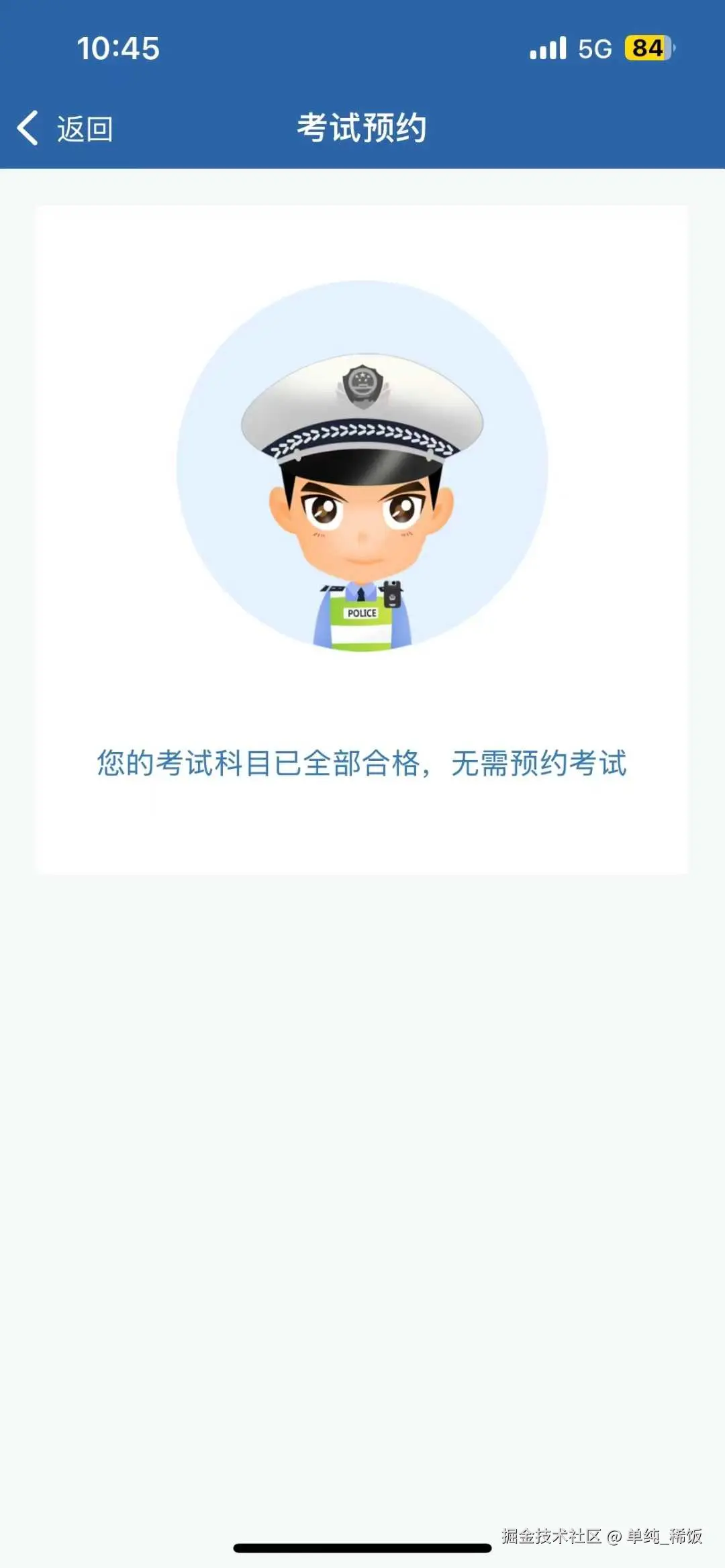This screenshot has height=1568, width=725.
Task: Tap the 返回 back button
Action: tap(65, 128)
